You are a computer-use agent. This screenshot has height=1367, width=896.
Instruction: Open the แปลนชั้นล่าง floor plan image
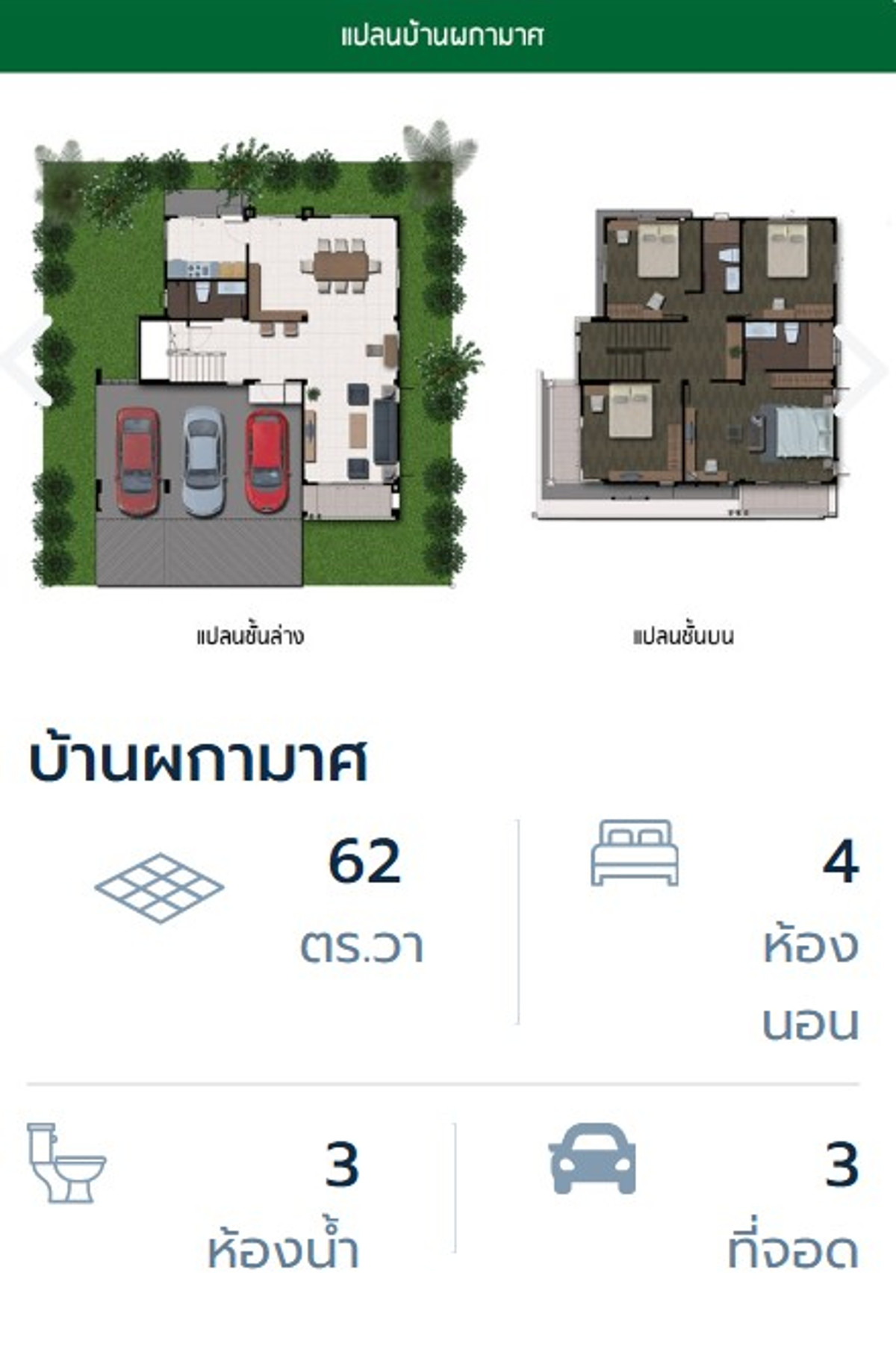(x=250, y=359)
